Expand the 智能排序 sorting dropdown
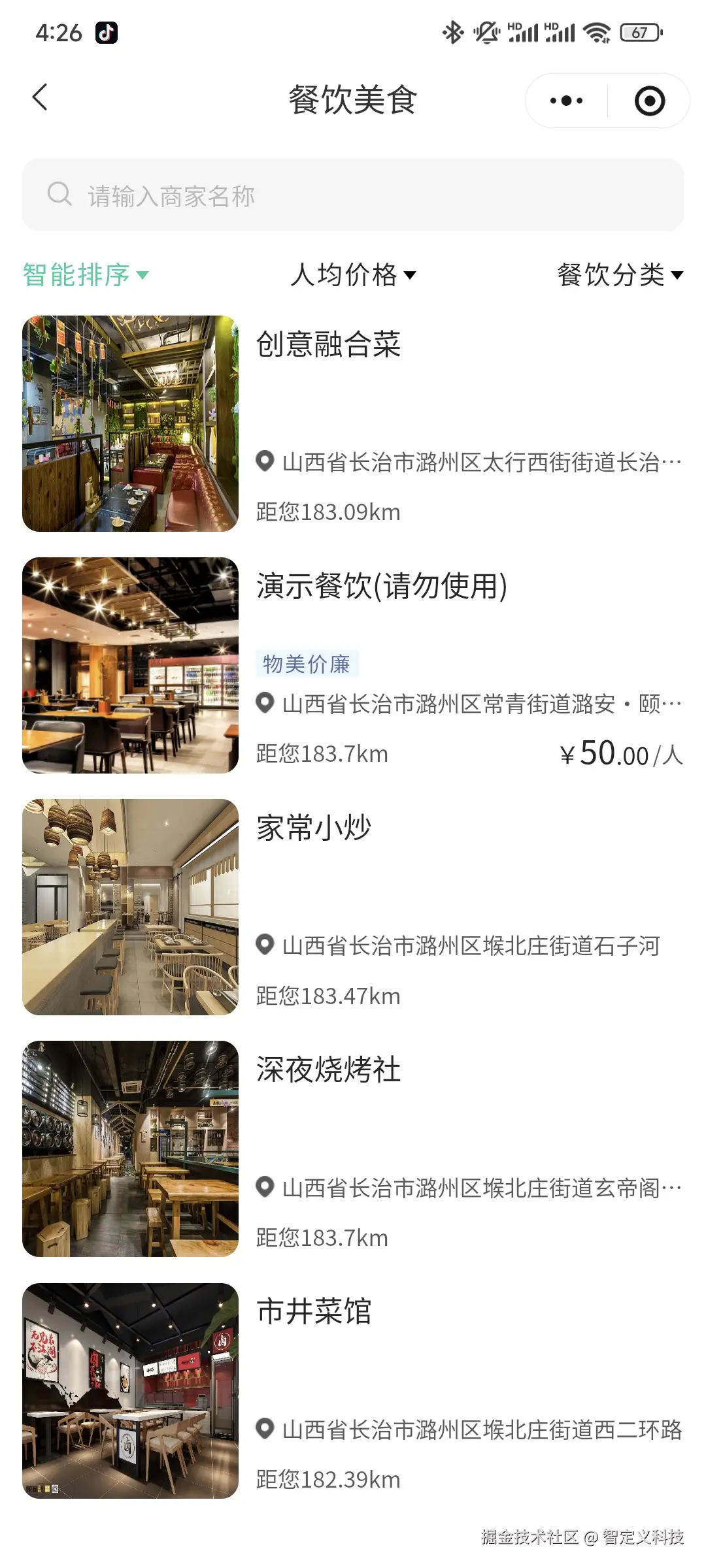 click(86, 274)
